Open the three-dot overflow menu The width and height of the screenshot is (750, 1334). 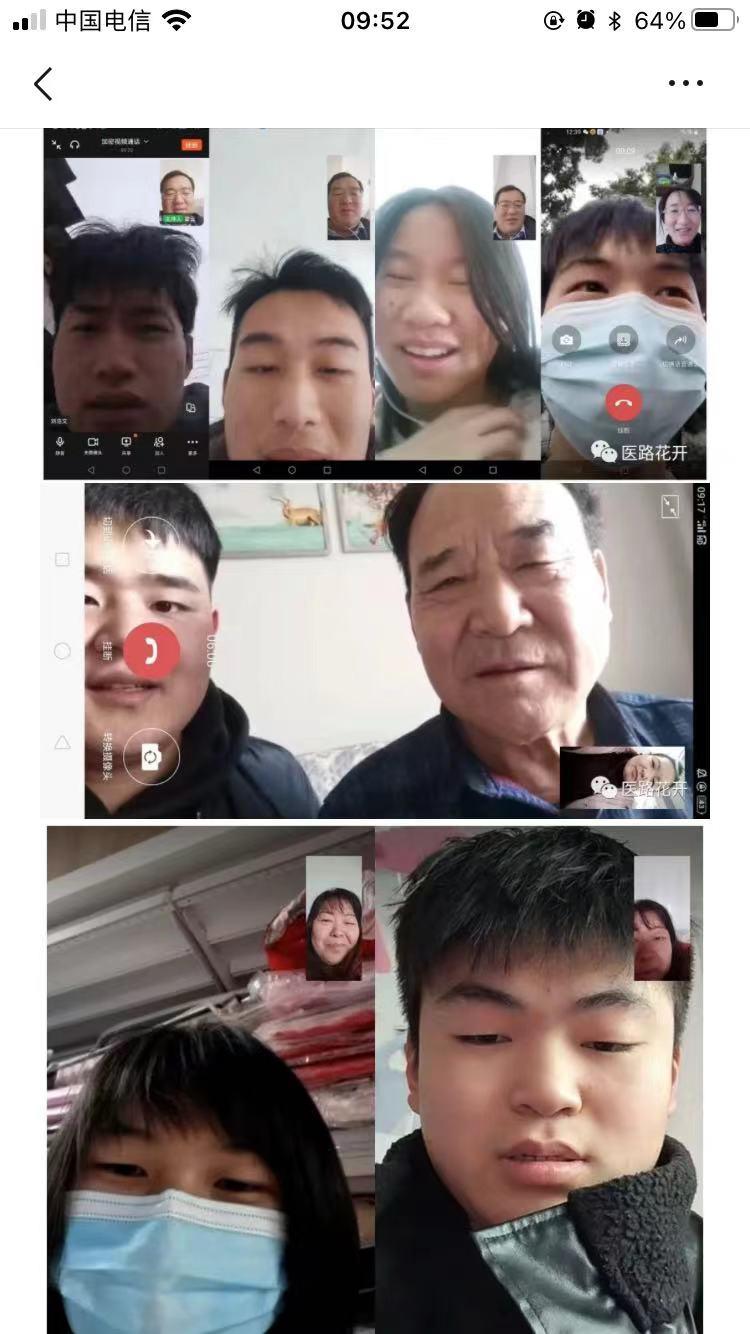[x=686, y=84]
